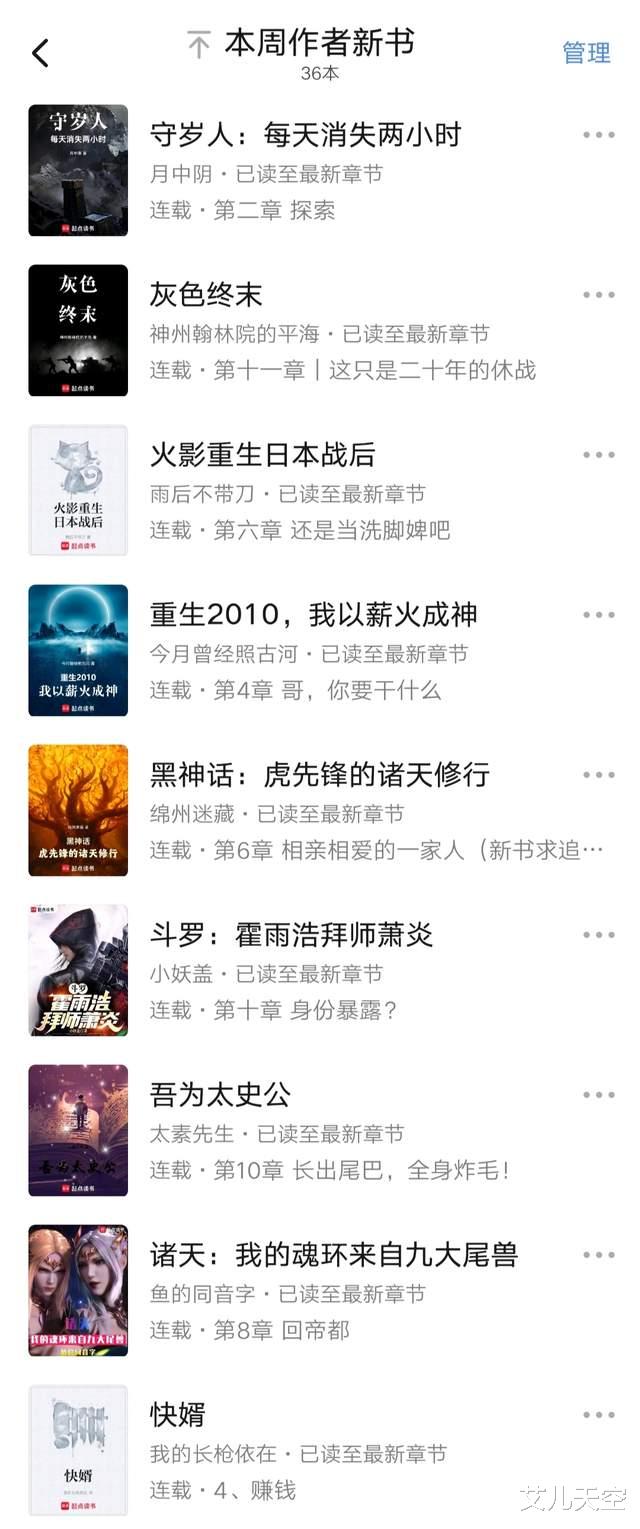Open the book 守岁人：每天消失两小时
Viewport: 640px width, 1529px height.
305,134
